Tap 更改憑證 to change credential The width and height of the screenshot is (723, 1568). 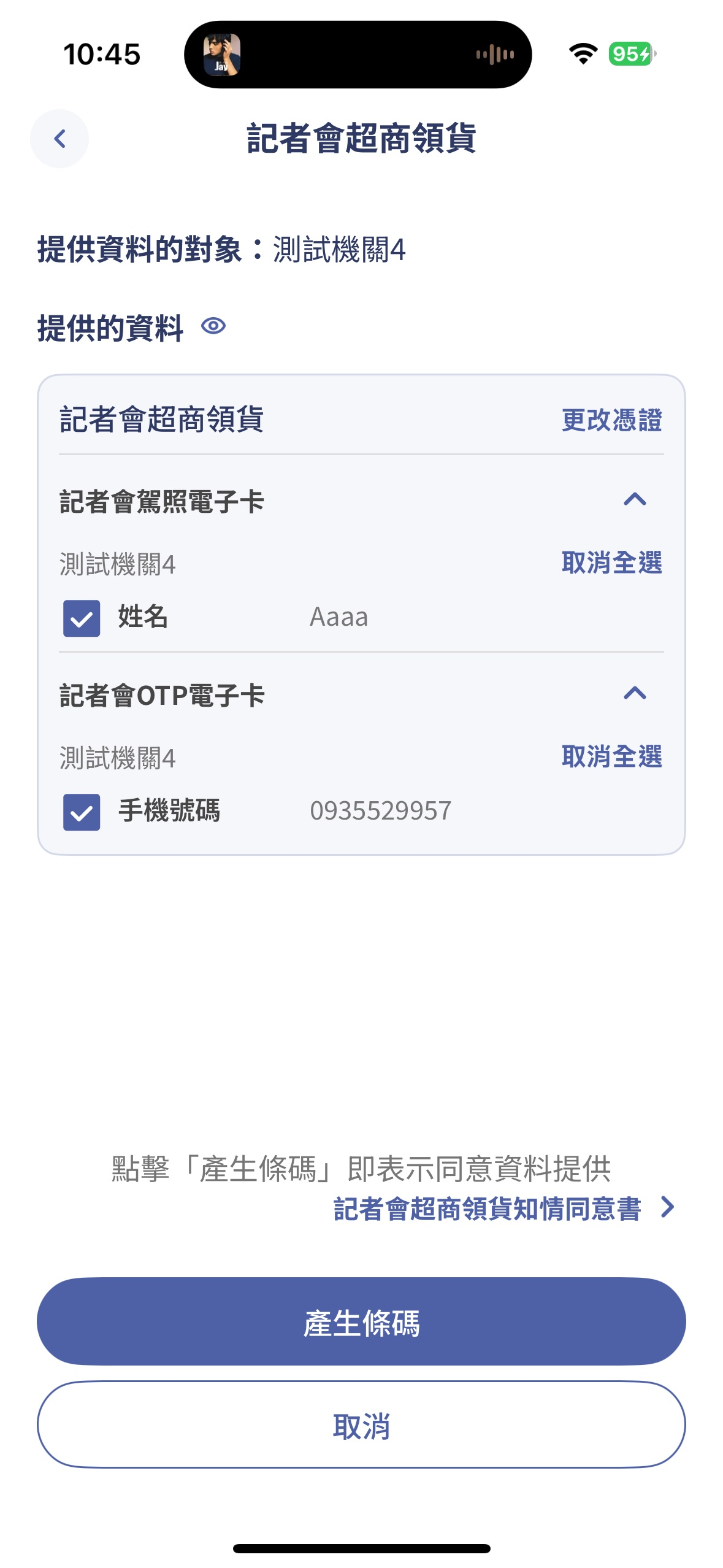click(611, 420)
